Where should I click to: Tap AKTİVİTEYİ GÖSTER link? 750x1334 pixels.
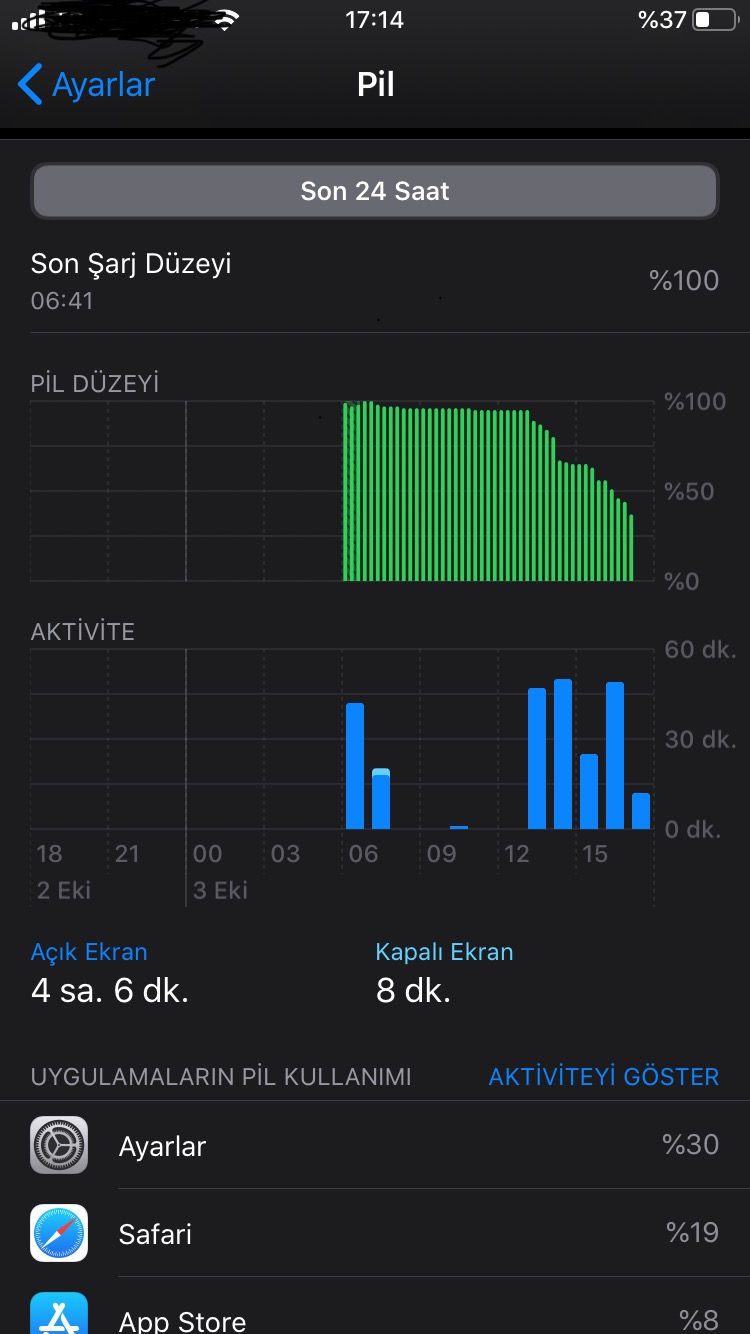pos(603,1077)
